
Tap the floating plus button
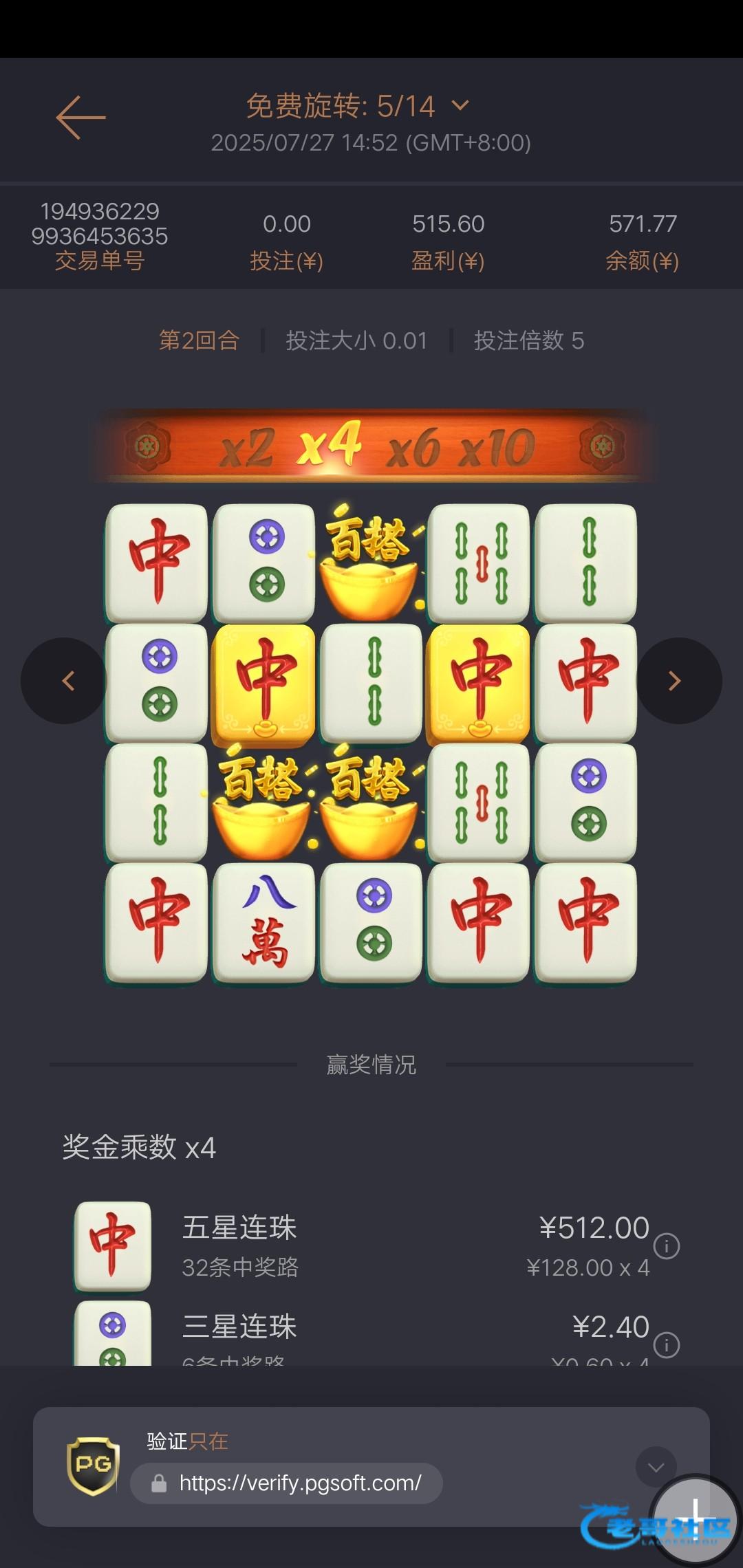[695, 1516]
